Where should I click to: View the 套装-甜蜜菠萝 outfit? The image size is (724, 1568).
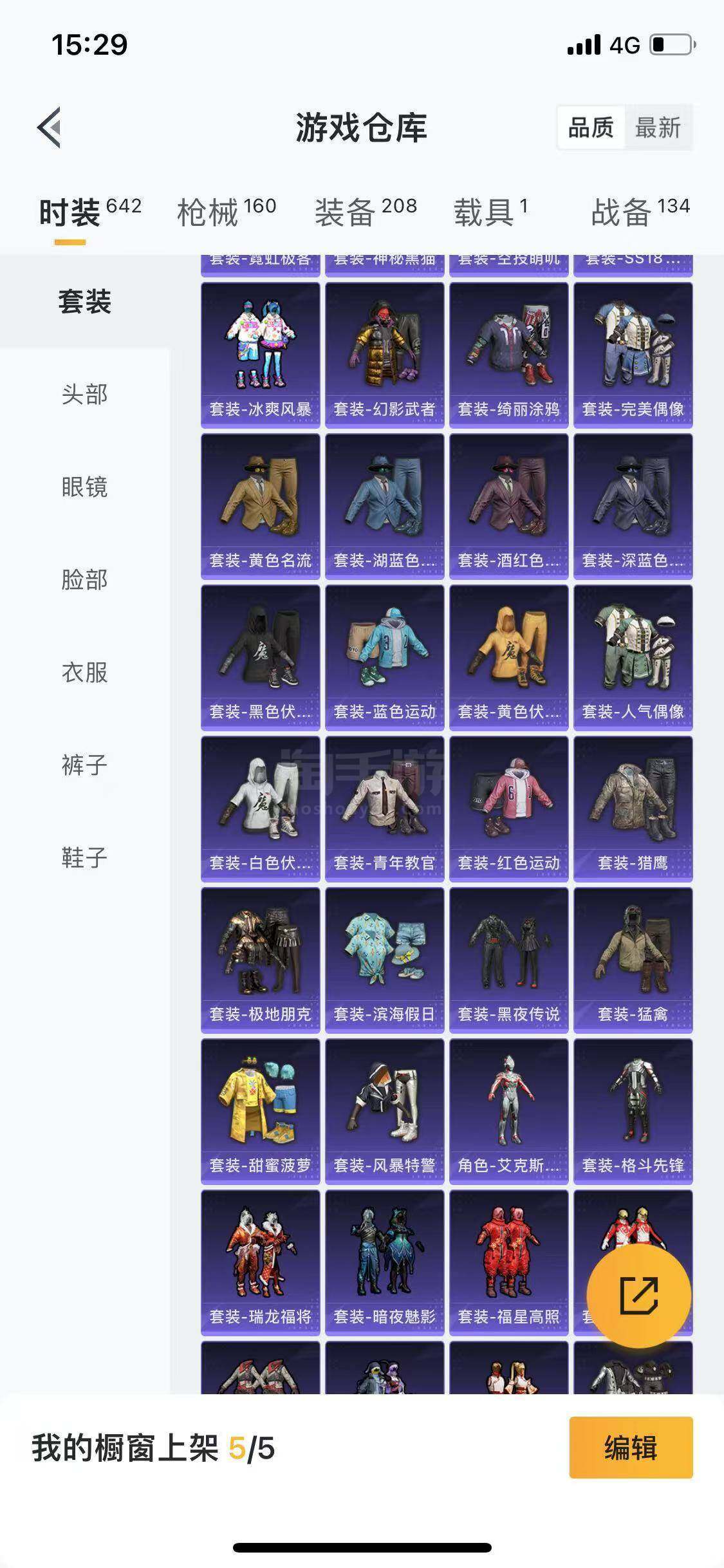click(x=261, y=1112)
